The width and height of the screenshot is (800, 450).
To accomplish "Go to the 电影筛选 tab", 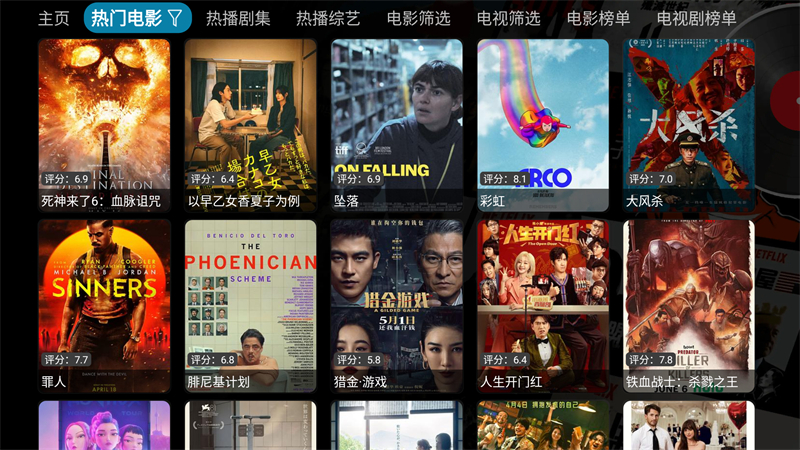I will pos(418,18).
